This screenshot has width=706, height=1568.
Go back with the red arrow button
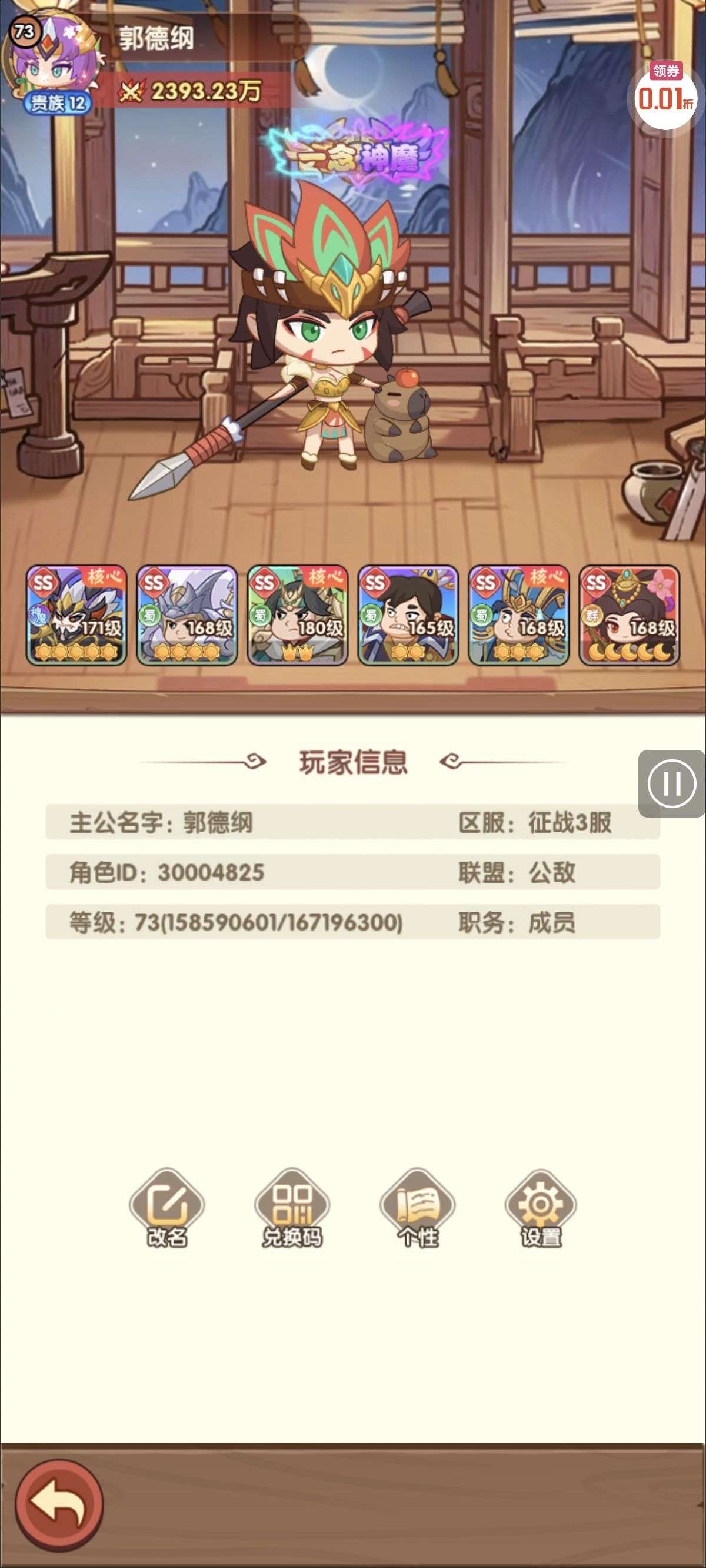pos(59,1503)
